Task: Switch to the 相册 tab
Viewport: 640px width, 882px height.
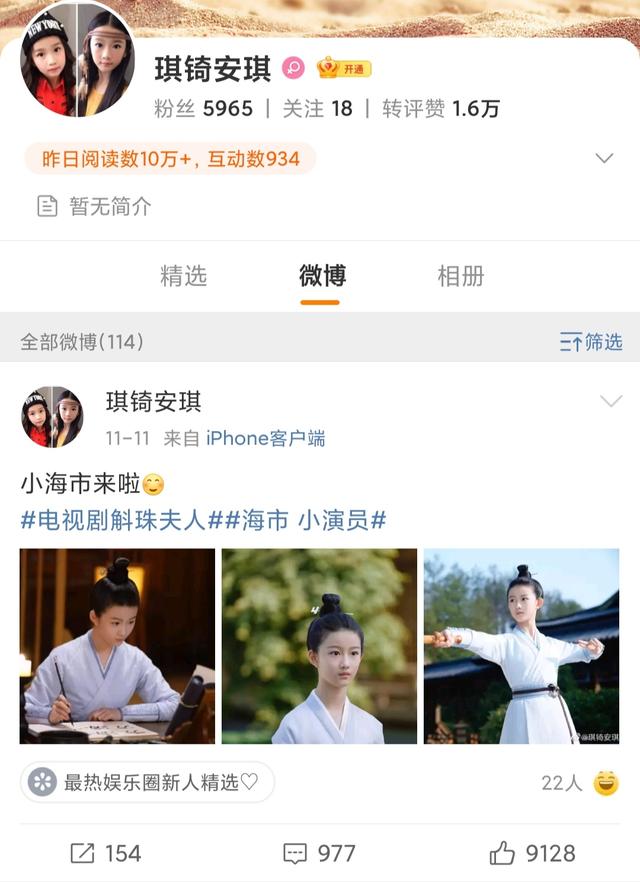Action: coord(460,276)
